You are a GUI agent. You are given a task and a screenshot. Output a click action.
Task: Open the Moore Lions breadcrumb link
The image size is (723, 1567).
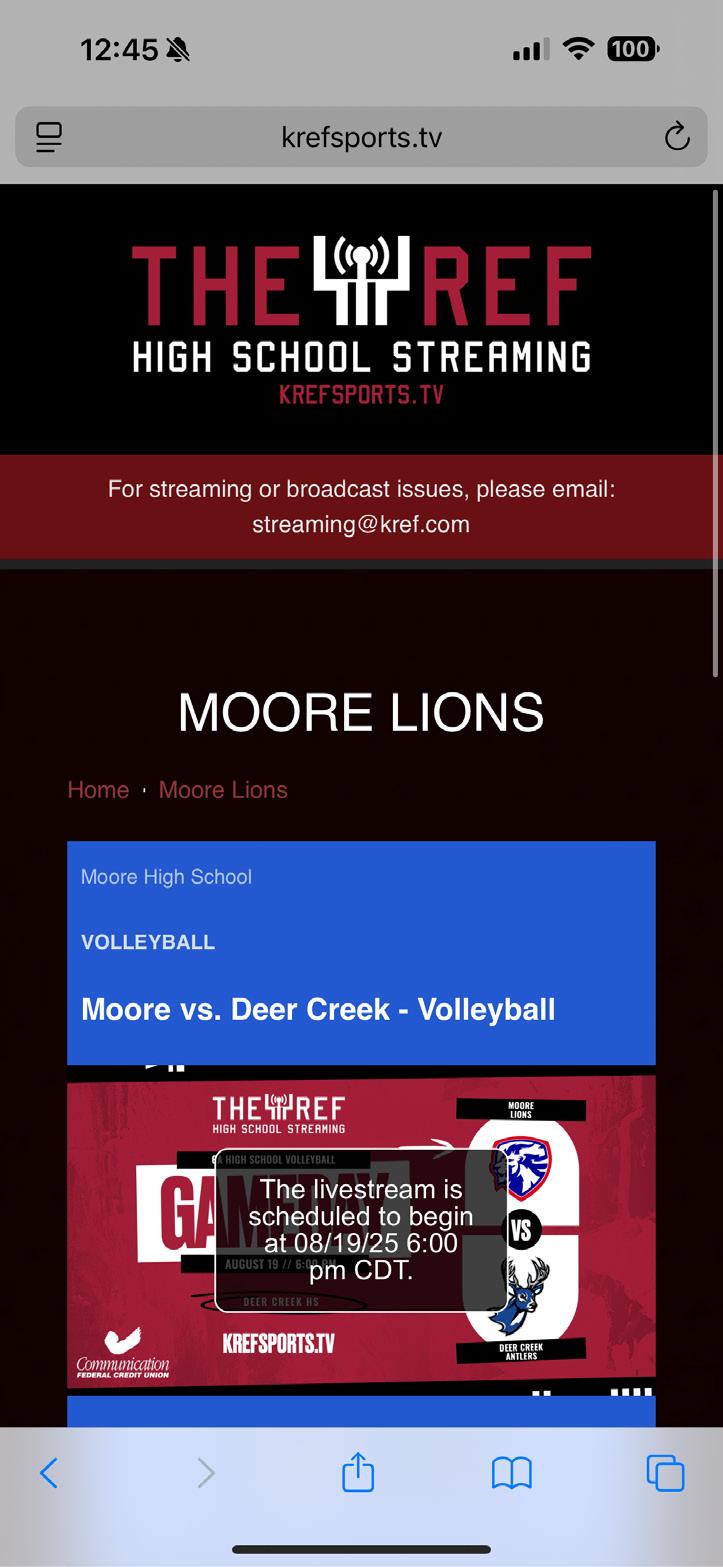click(x=223, y=790)
